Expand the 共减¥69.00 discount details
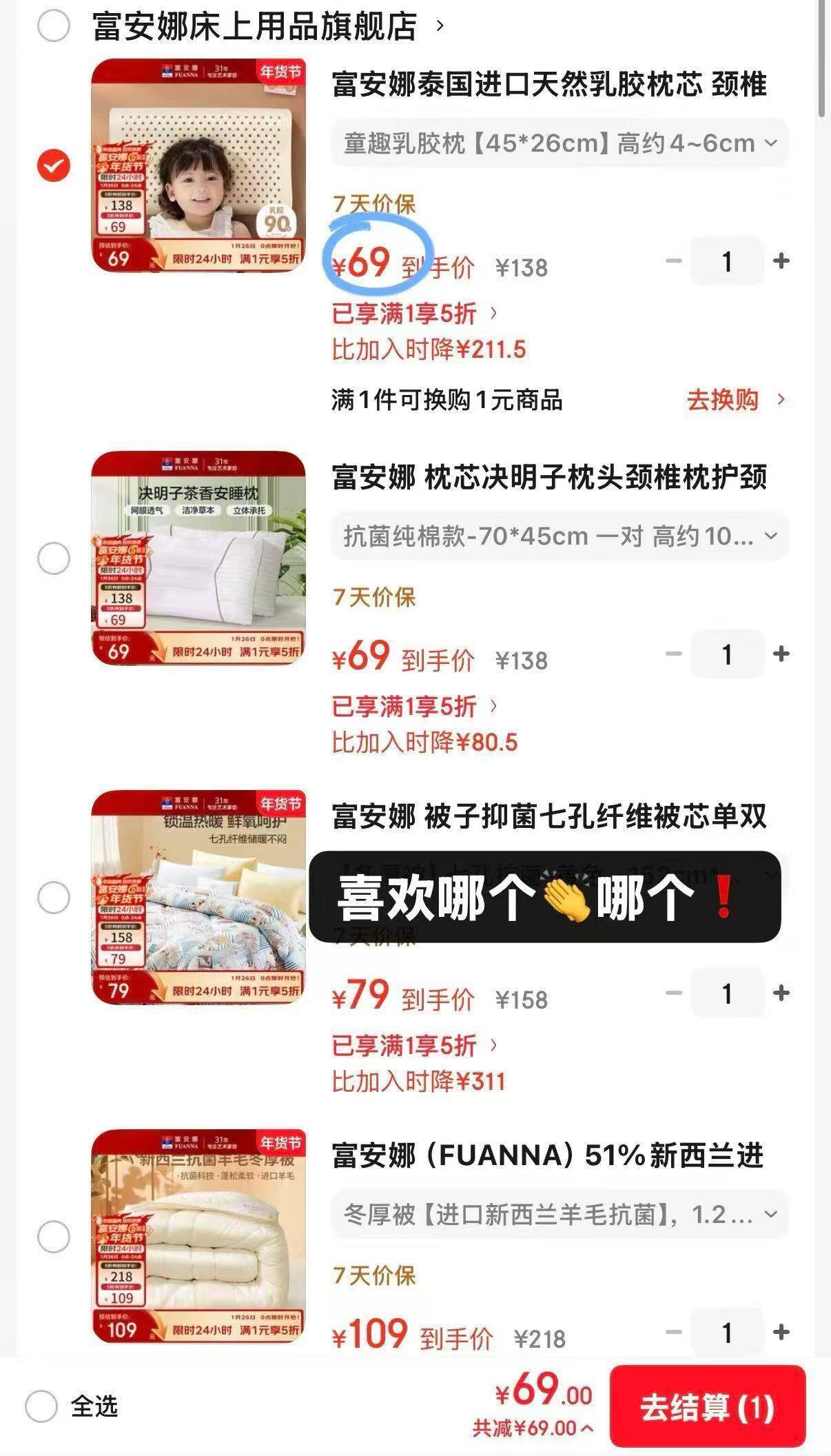 pos(532,1428)
